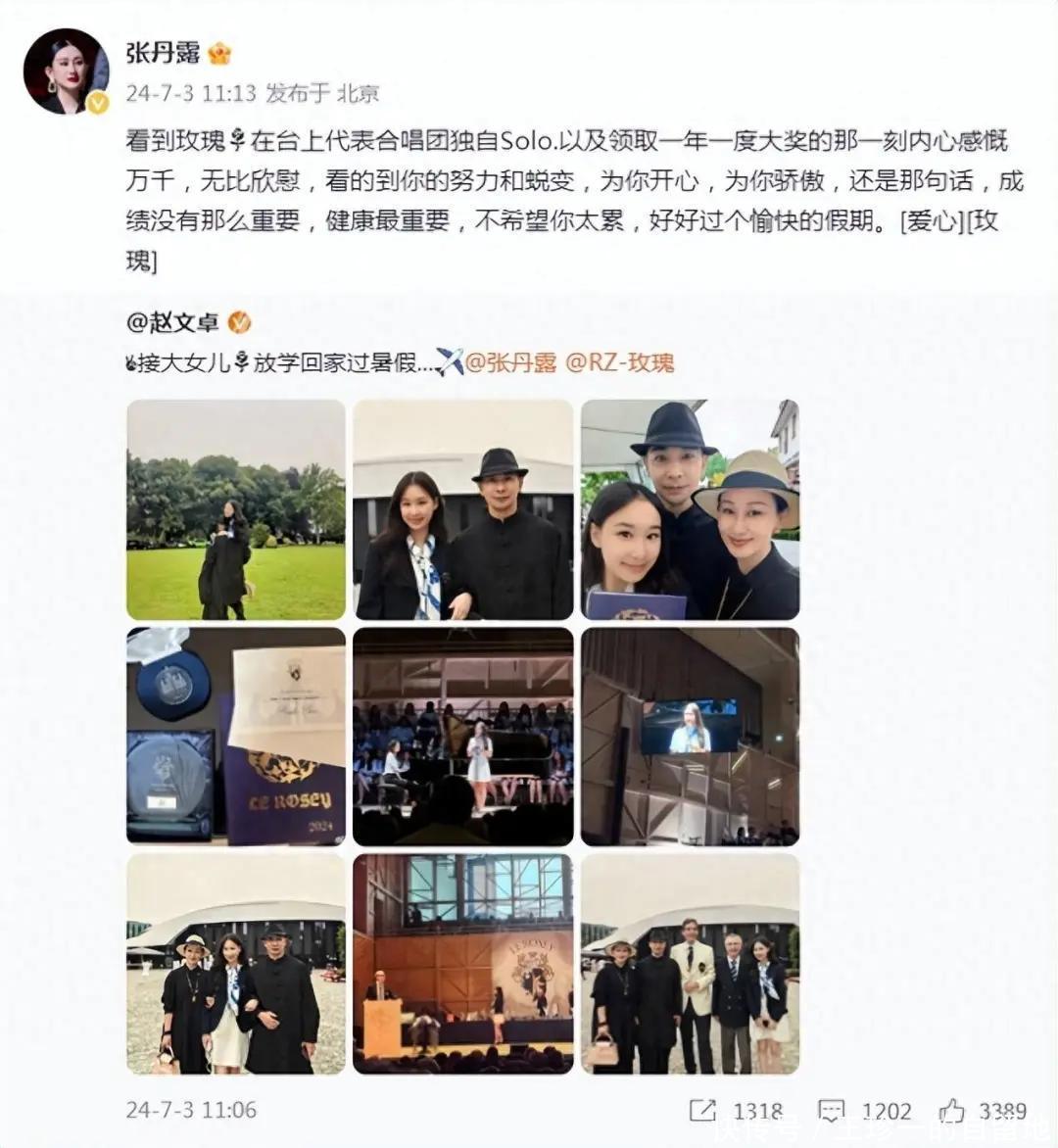This screenshot has height=1148, width=1058.
Task: Open the 张丹露 username at the post top
Action: pyautogui.click(x=163, y=53)
